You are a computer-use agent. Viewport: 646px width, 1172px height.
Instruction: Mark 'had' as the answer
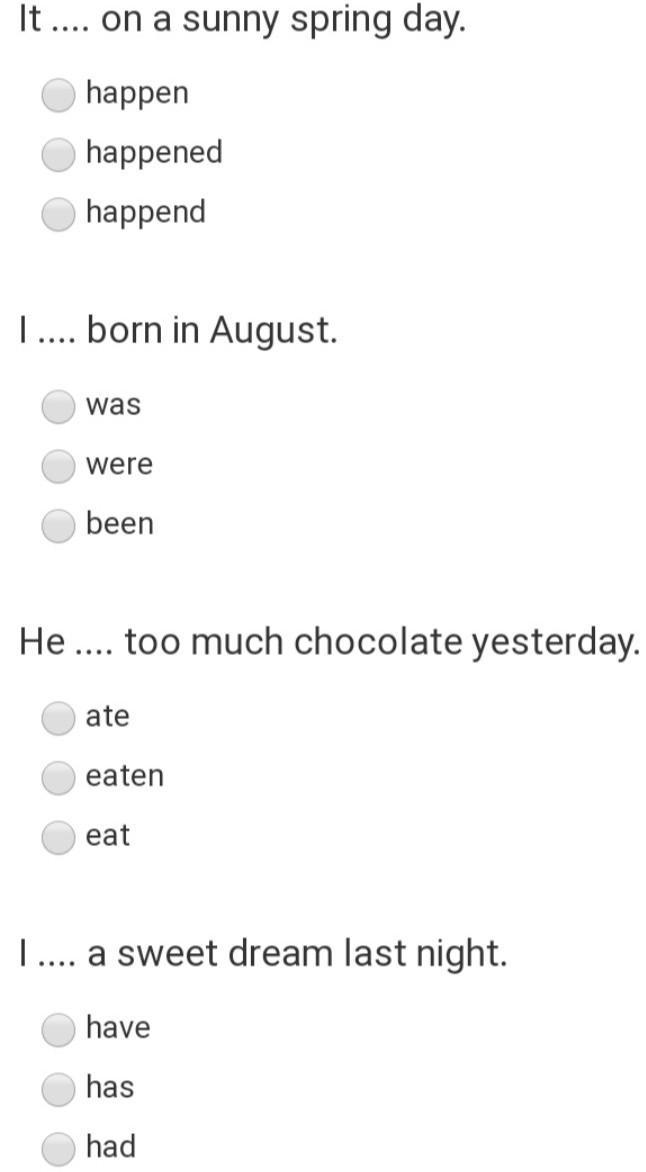coord(58,1149)
